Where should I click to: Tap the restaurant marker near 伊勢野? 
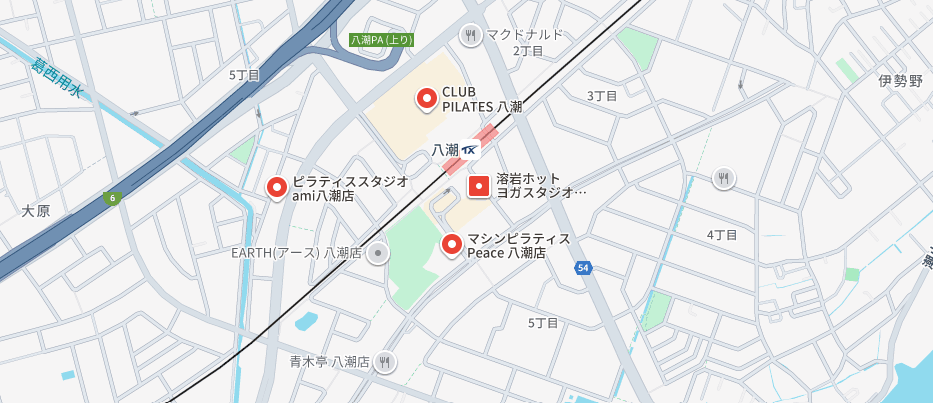[x=724, y=179]
